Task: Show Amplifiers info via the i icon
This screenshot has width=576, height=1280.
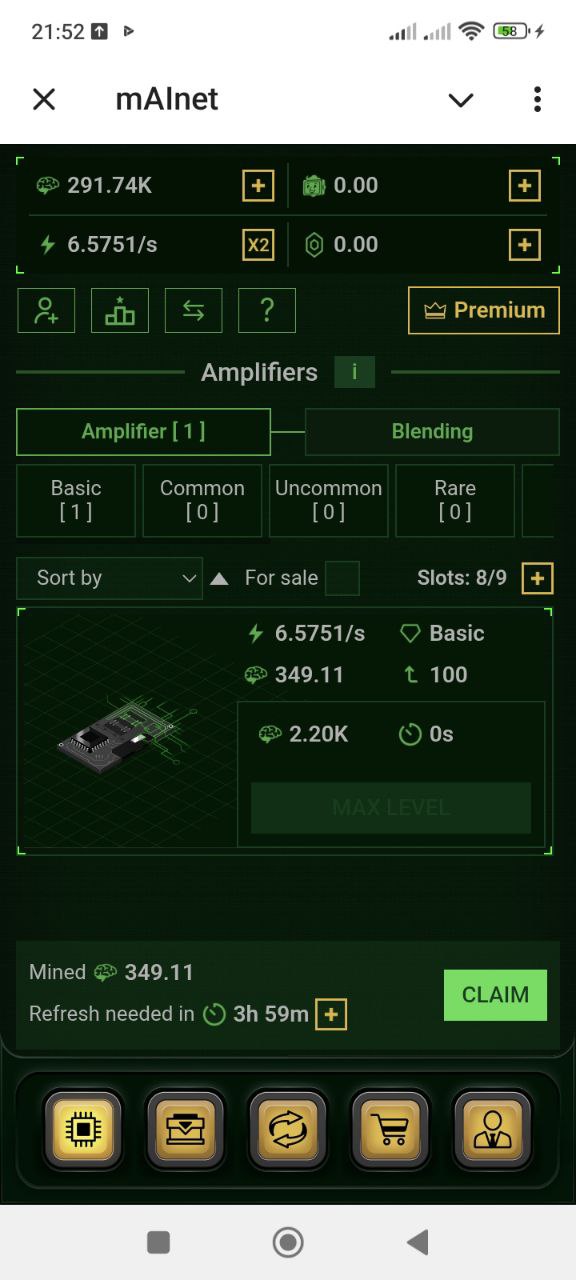Action: click(x=354, y=372)
